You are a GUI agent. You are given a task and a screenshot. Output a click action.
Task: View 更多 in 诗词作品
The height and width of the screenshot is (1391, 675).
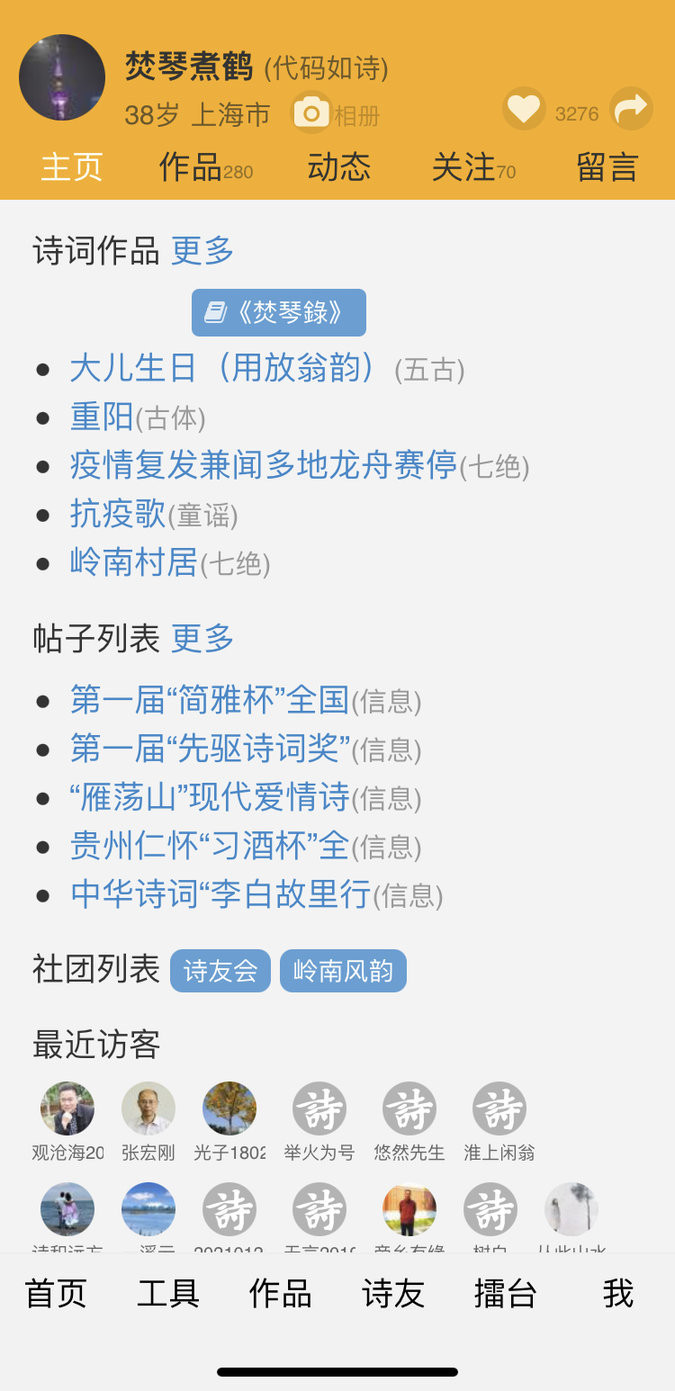203,251
